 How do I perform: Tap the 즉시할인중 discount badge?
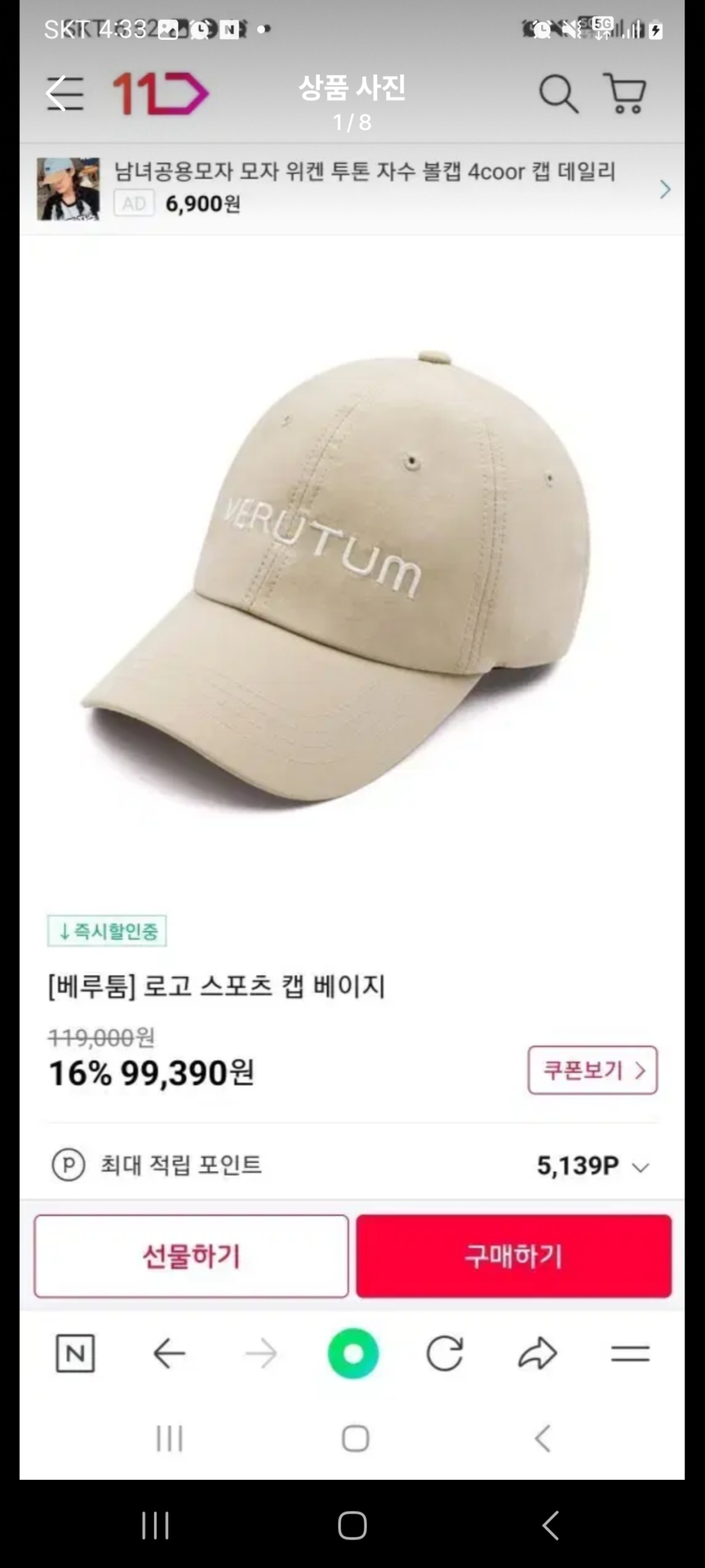pos(107,931)
